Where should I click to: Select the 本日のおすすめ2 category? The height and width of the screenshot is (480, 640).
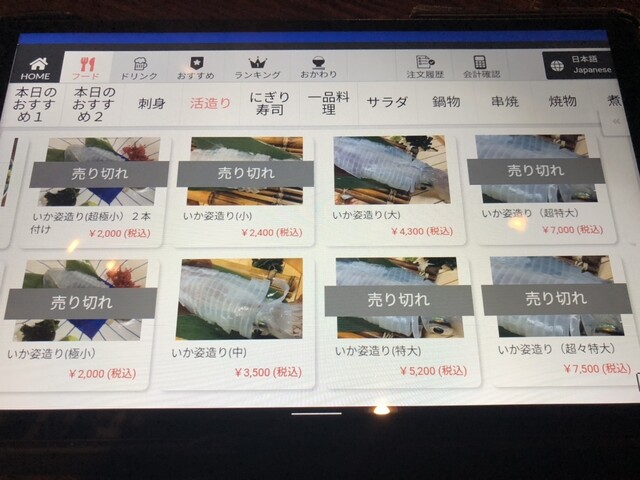pyautogui.click(x=94, y=103)
